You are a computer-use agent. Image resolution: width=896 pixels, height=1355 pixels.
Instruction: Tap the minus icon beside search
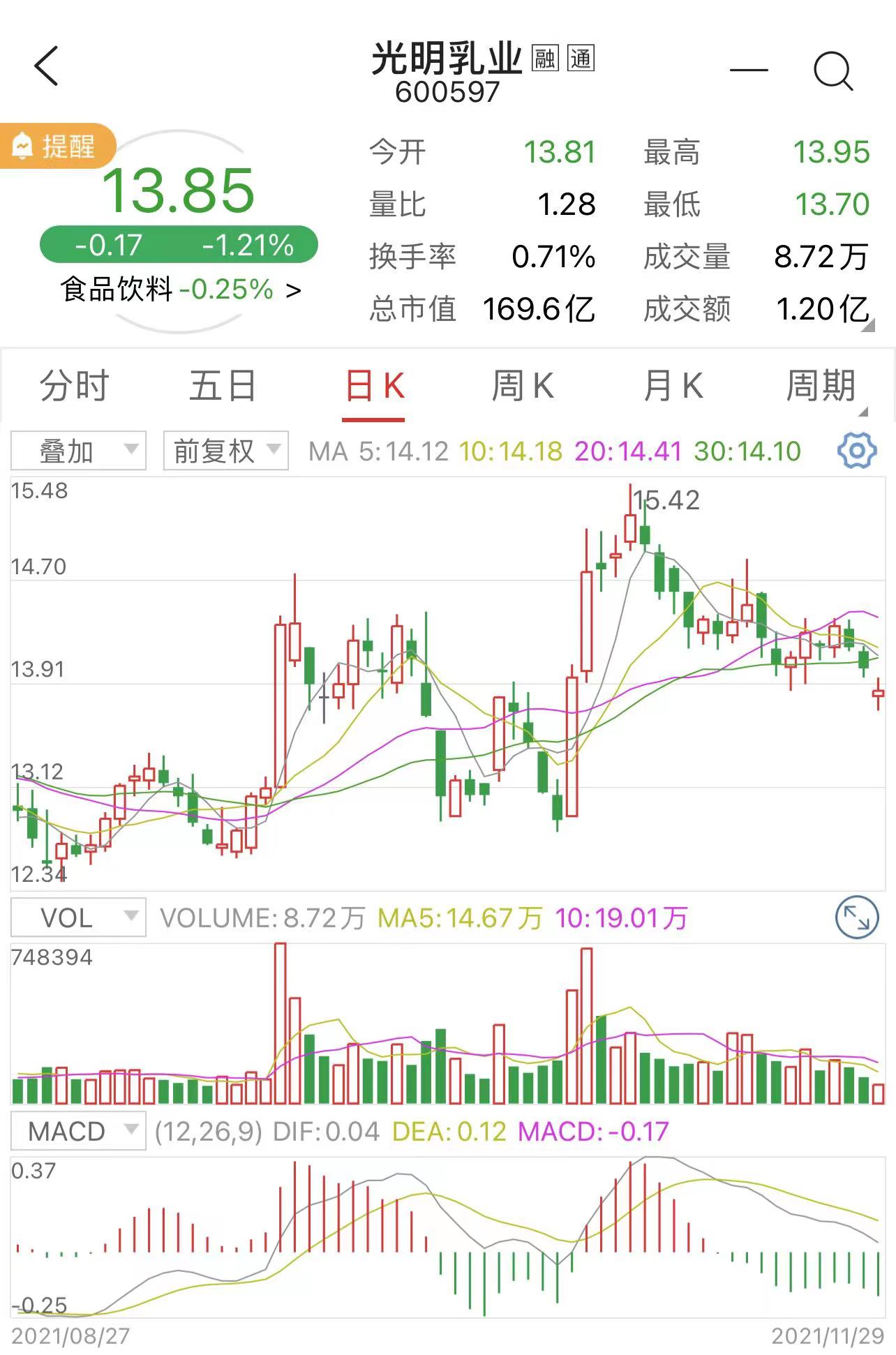[749, 70]
